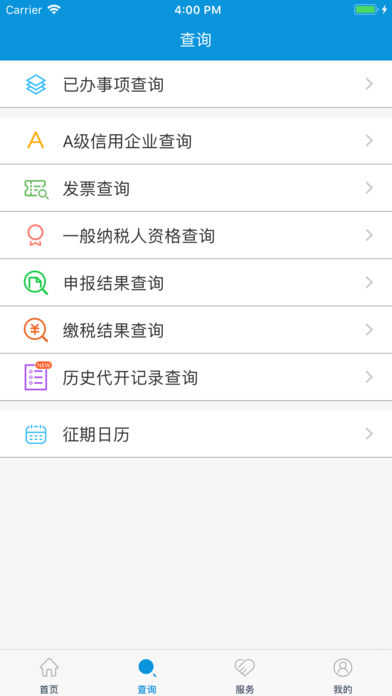Open 历史代开记录查询
Image resolution: width=392 pixels, height=696 pixels.
(196, 377)
